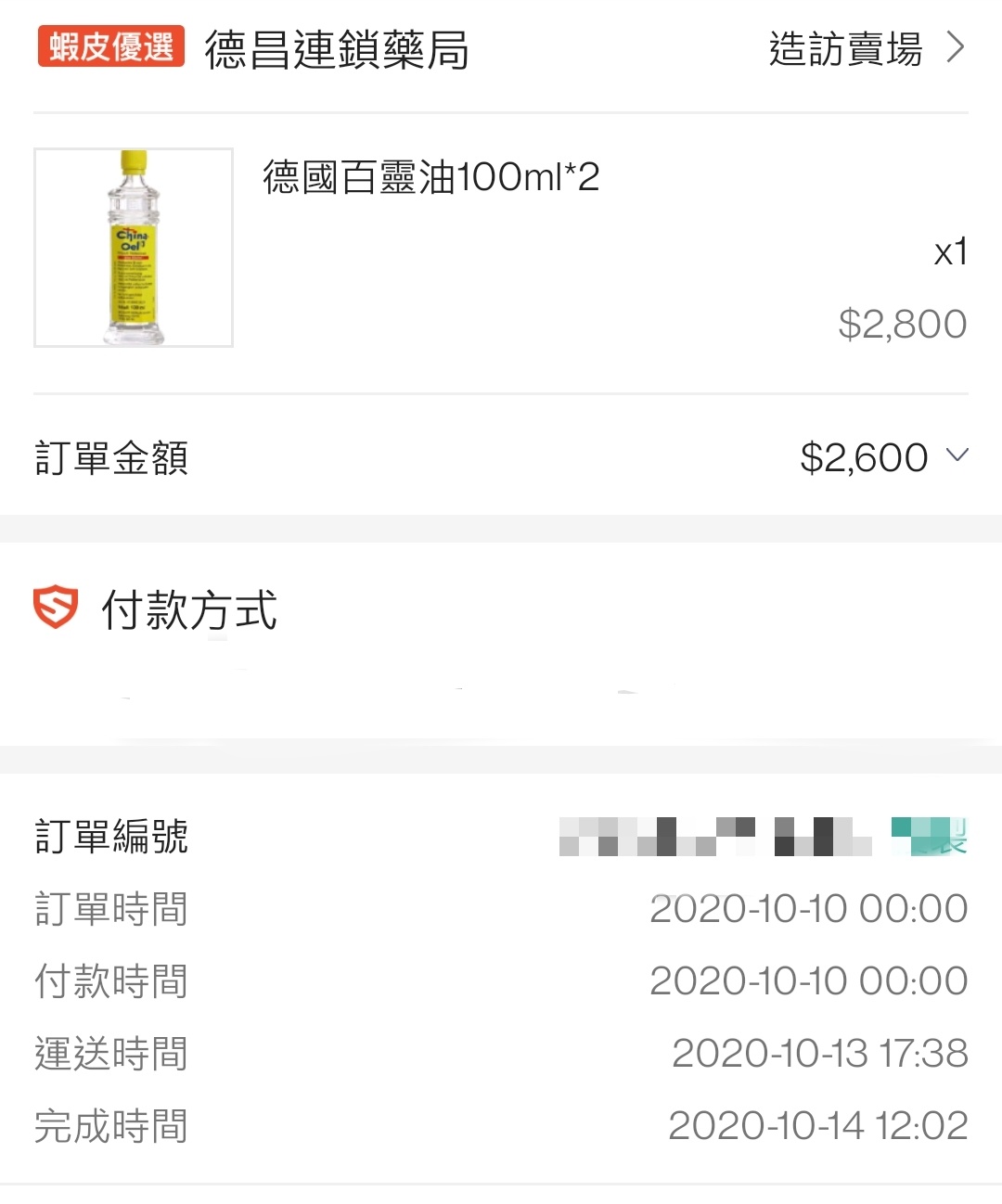Image resolution: width=1002 pixels, height=1204 pixels.
Task: Expand the 訂單金額 $2,600 breakdown
Action: pyautogui.click(x=956, y=455)
